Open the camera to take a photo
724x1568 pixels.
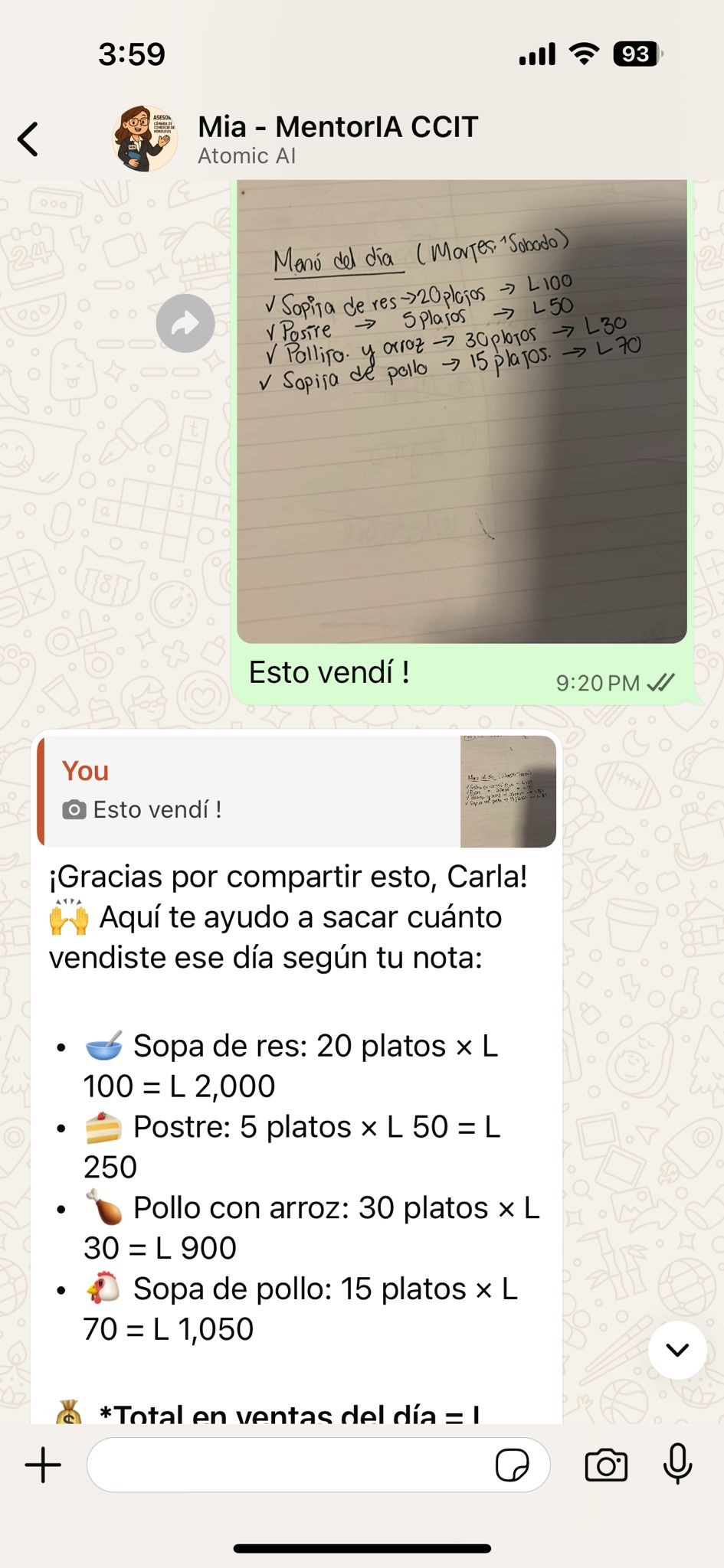(605, 1465)
